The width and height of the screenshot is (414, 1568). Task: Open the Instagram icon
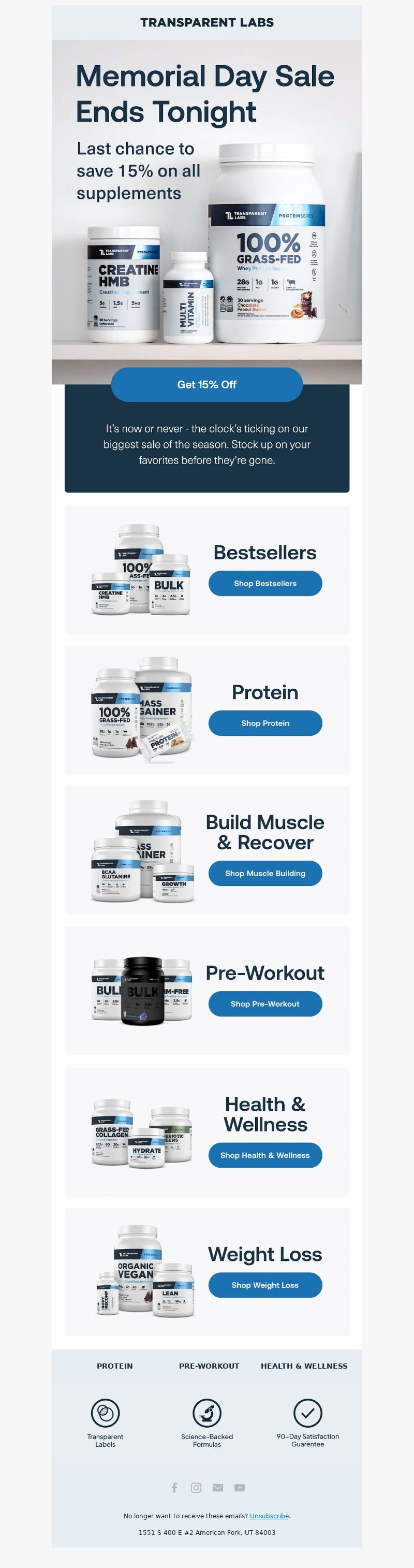(x=196, y=1488)
